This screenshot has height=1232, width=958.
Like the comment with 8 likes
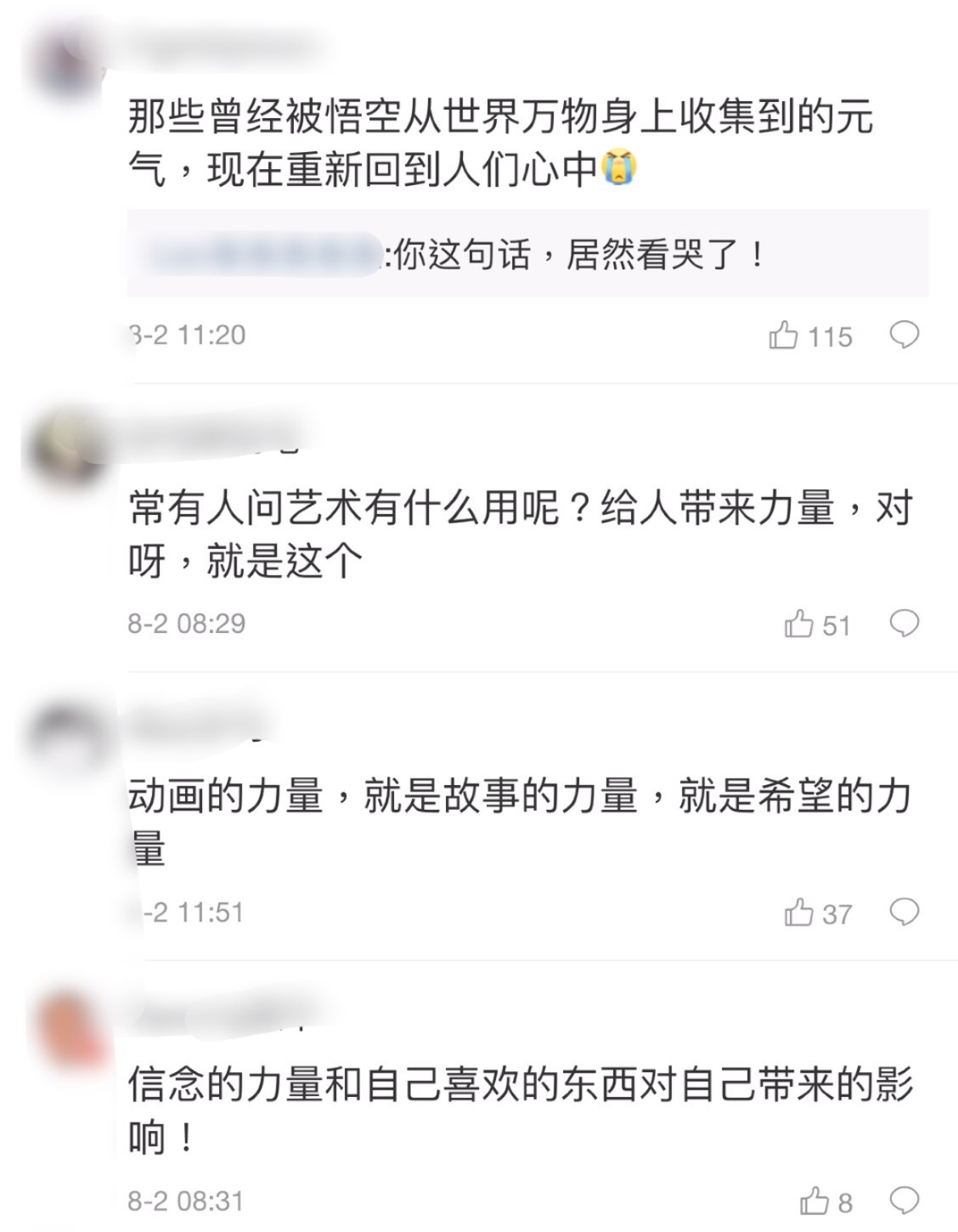pyautogui.click(x=814, y=1201)
